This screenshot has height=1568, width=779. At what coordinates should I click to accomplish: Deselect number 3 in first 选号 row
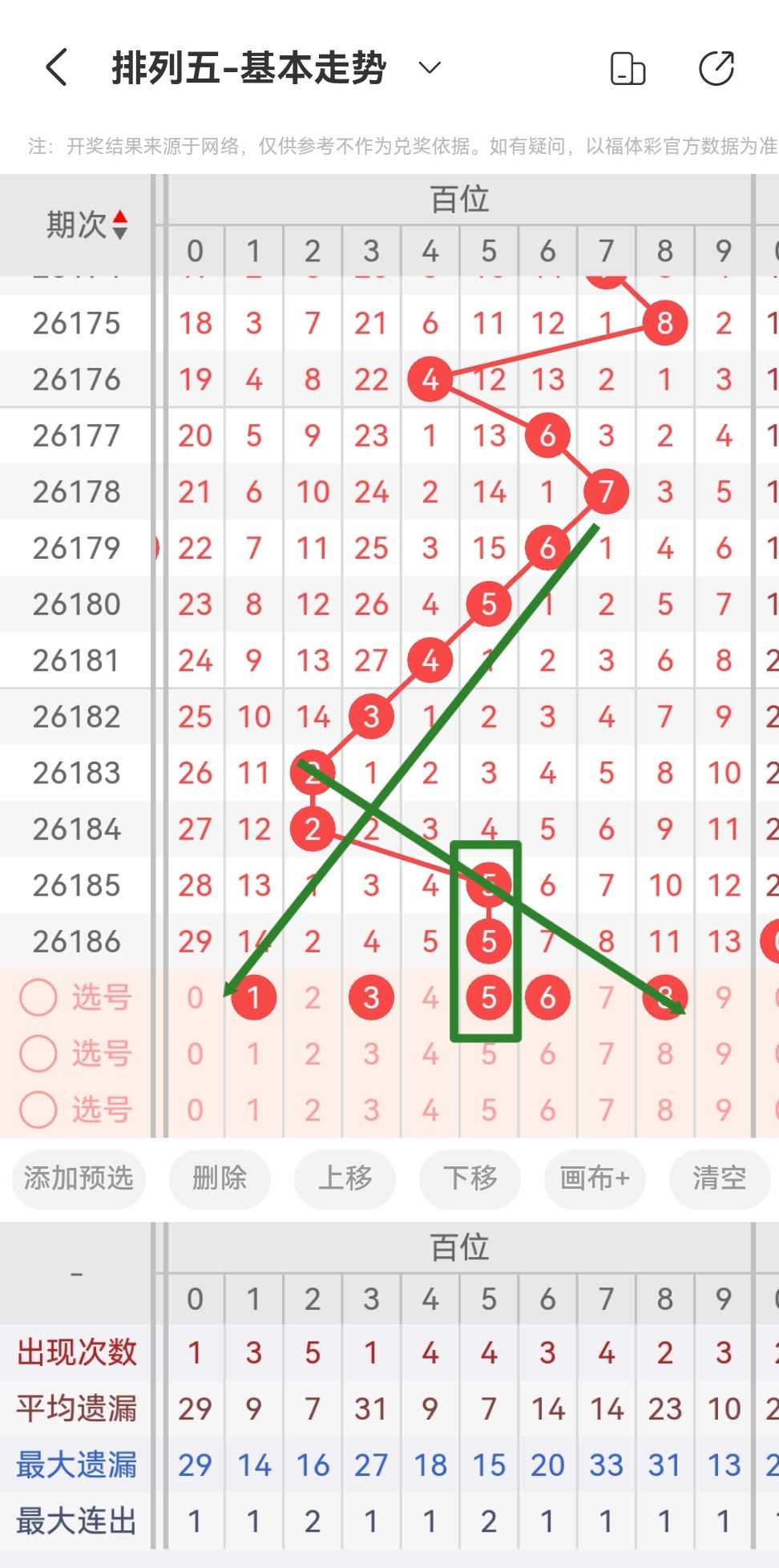(371, 997)
